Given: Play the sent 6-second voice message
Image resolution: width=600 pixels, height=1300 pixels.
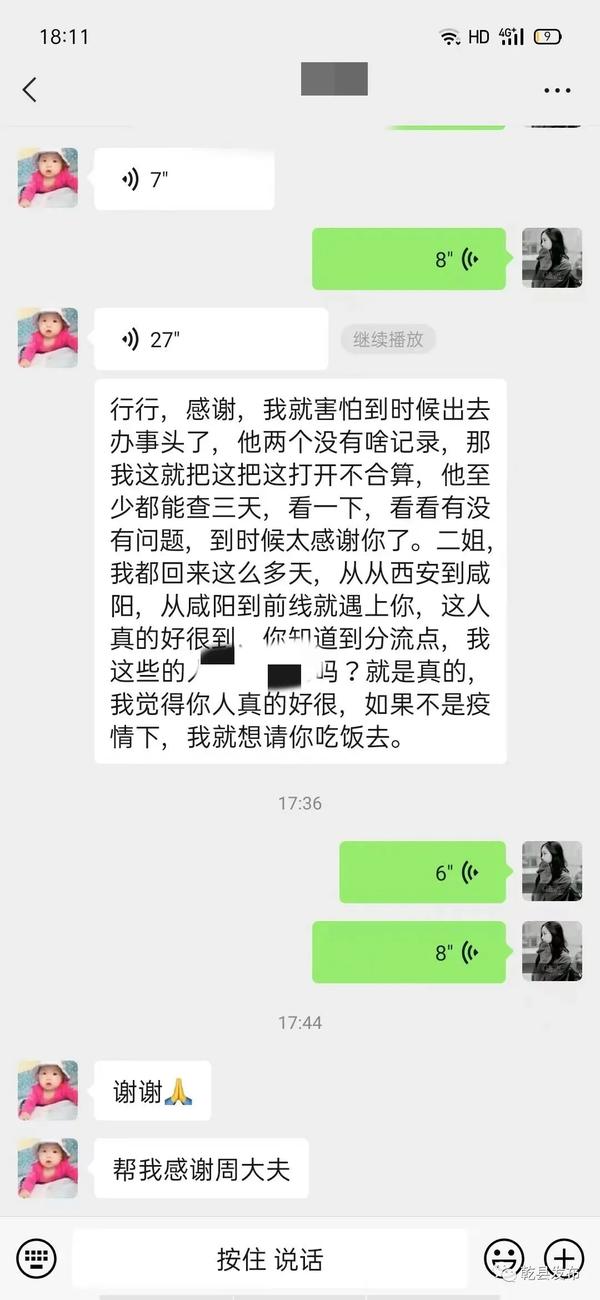Looking at the screenshot, I should (x=422, y=872).
